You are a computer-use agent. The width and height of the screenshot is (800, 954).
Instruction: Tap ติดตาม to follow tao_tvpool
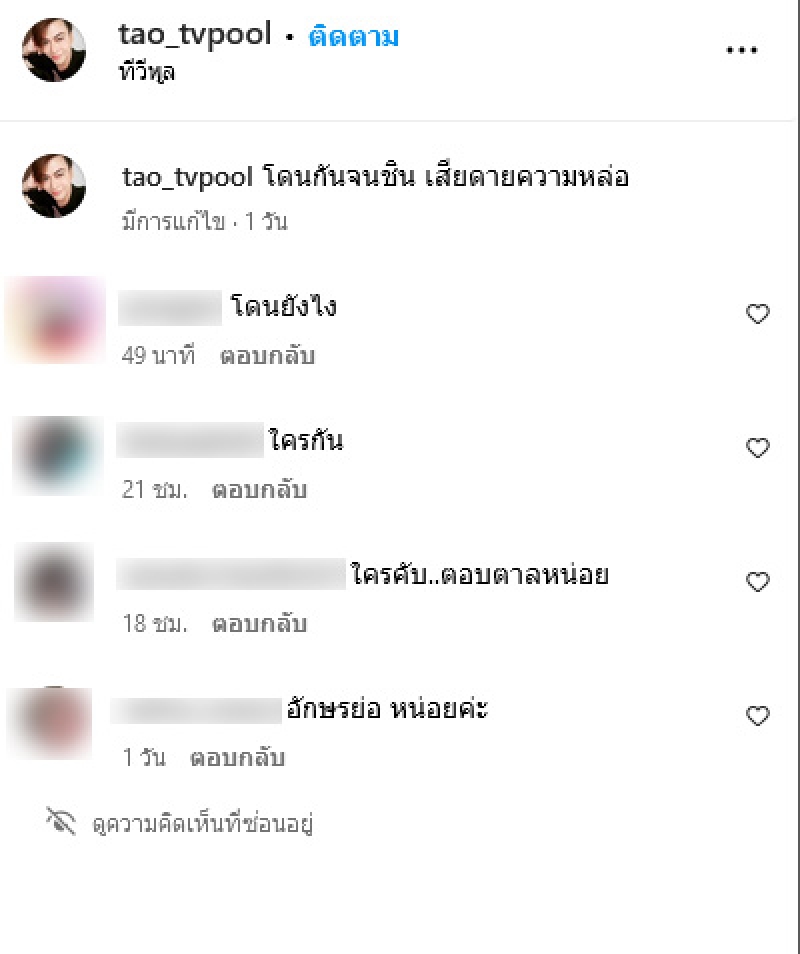point(354,36)
